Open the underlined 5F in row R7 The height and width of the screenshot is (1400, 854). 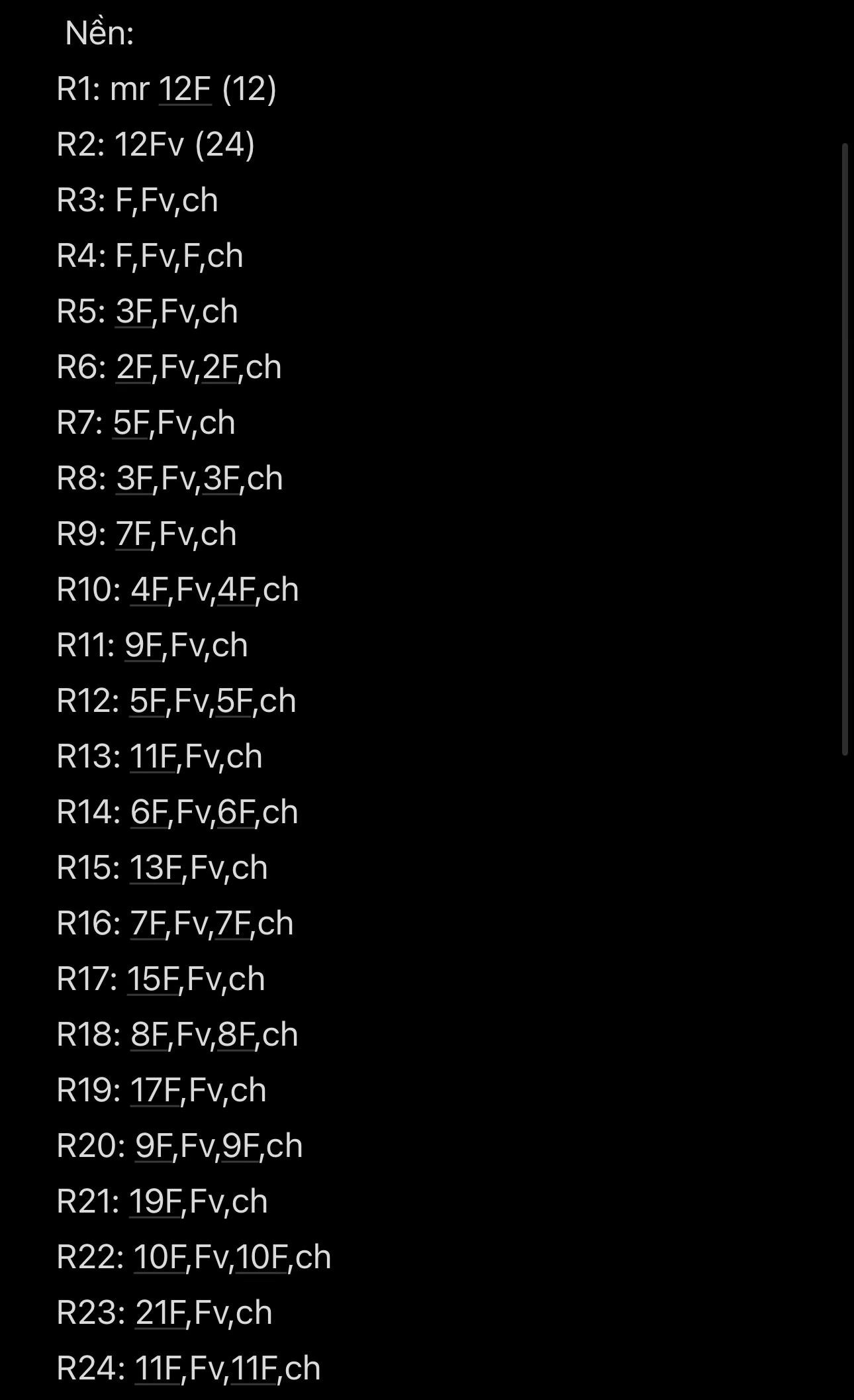click(x=130, y=423)
